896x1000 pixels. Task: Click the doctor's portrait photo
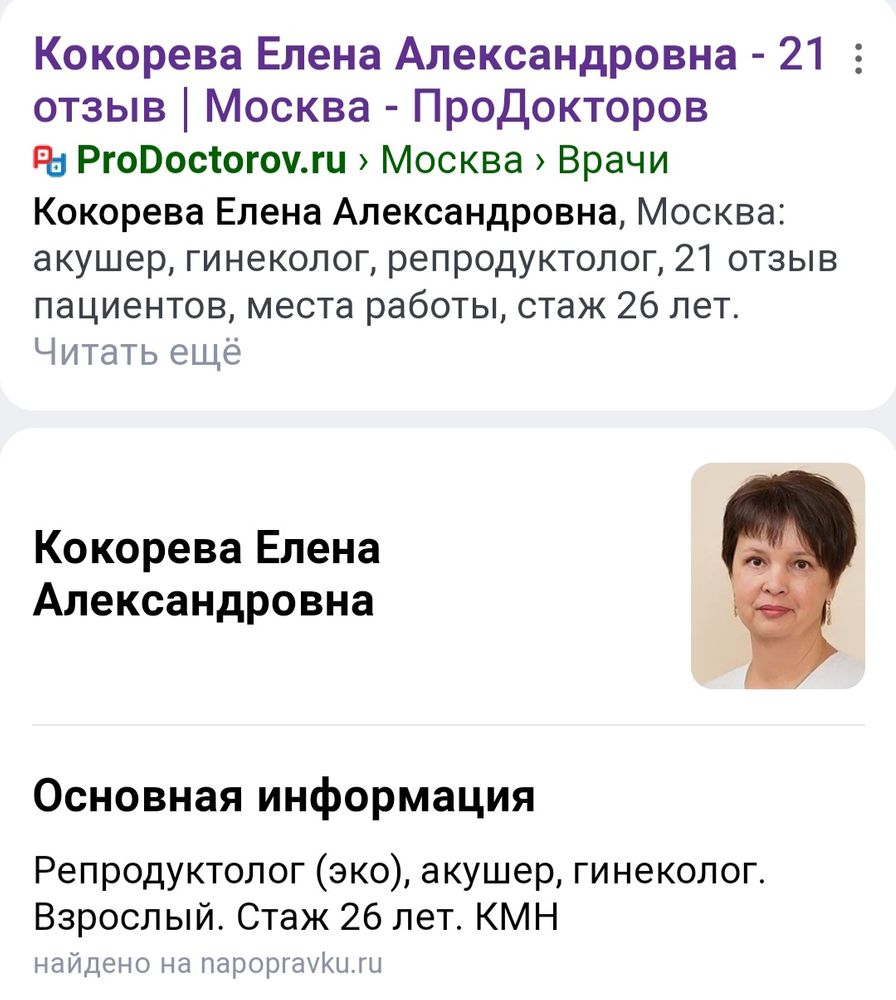pyautogui.click(x=781, y=573)
